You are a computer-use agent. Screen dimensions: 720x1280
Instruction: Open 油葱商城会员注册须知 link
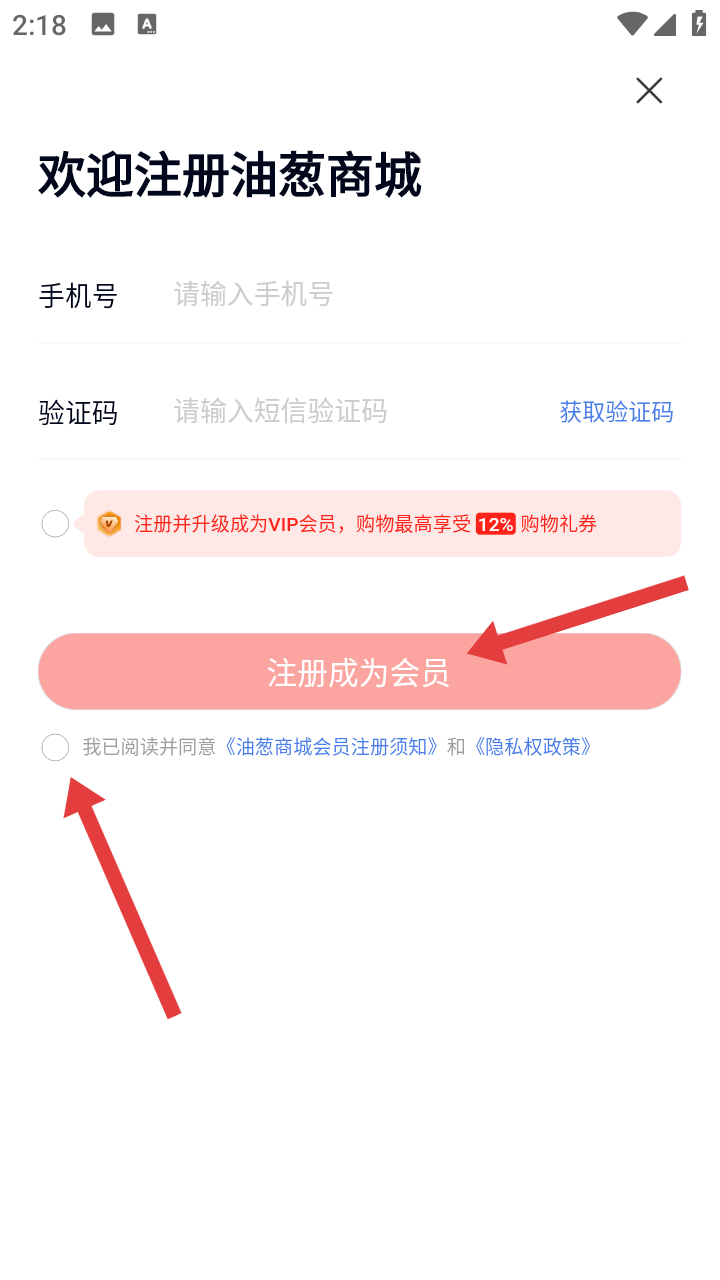pyautogui.click(x=332, y=747)
